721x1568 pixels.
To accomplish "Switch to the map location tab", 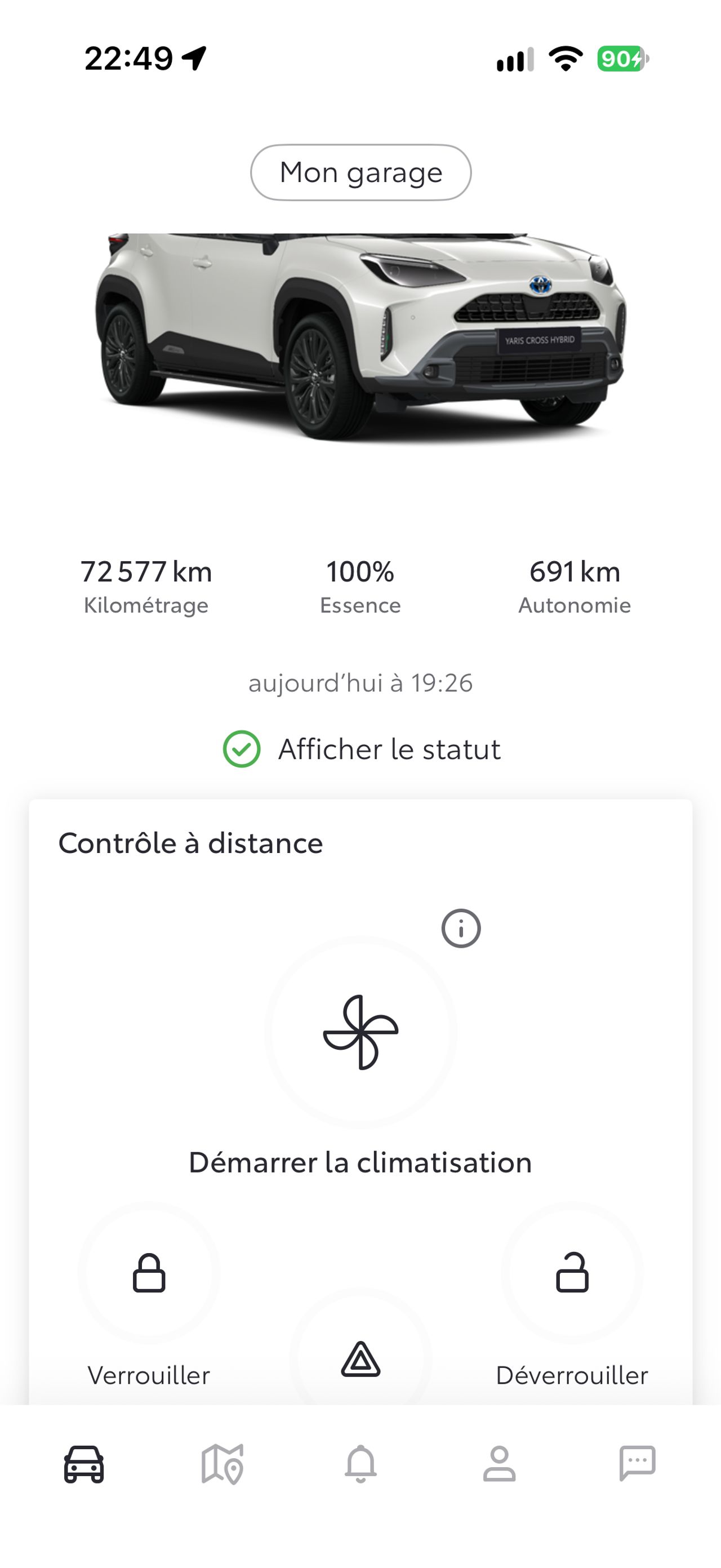I will tap(222, 1464).
